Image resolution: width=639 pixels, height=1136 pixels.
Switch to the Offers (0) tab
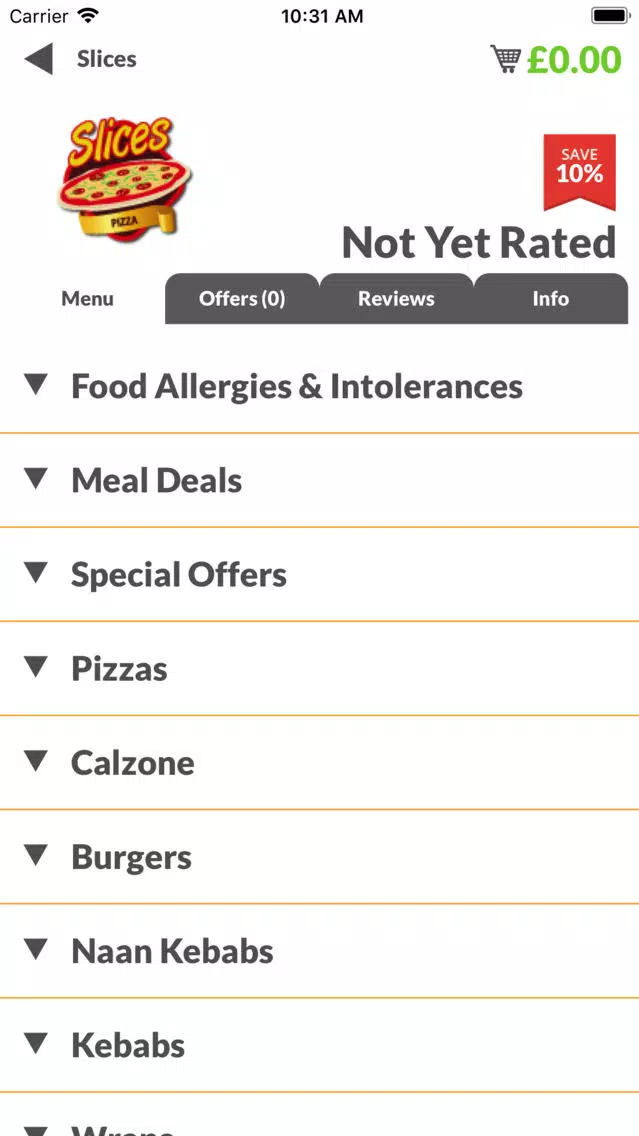[x=242, y=298]
